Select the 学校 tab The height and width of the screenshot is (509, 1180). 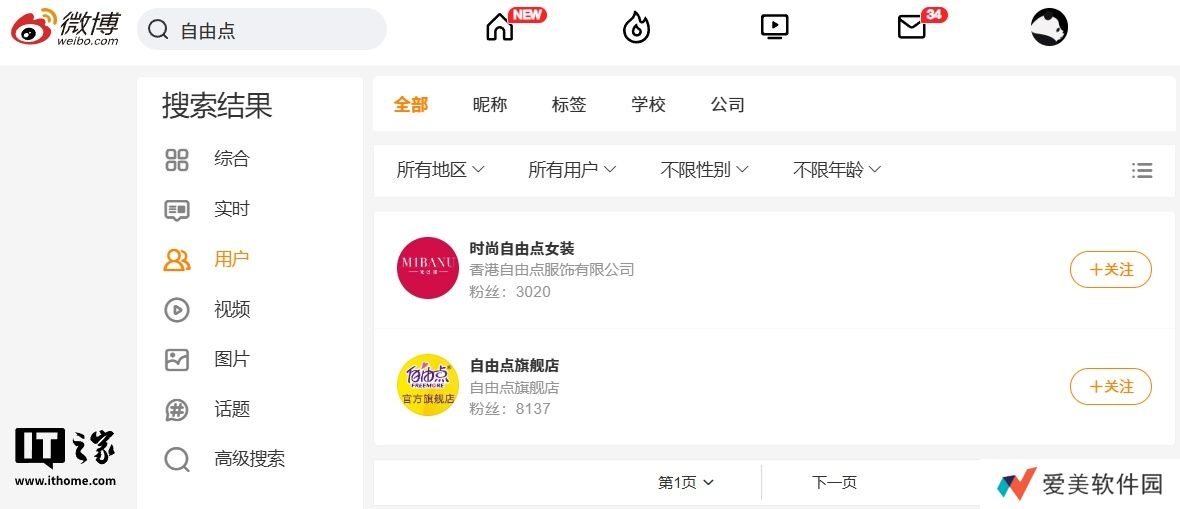(648, 105)
